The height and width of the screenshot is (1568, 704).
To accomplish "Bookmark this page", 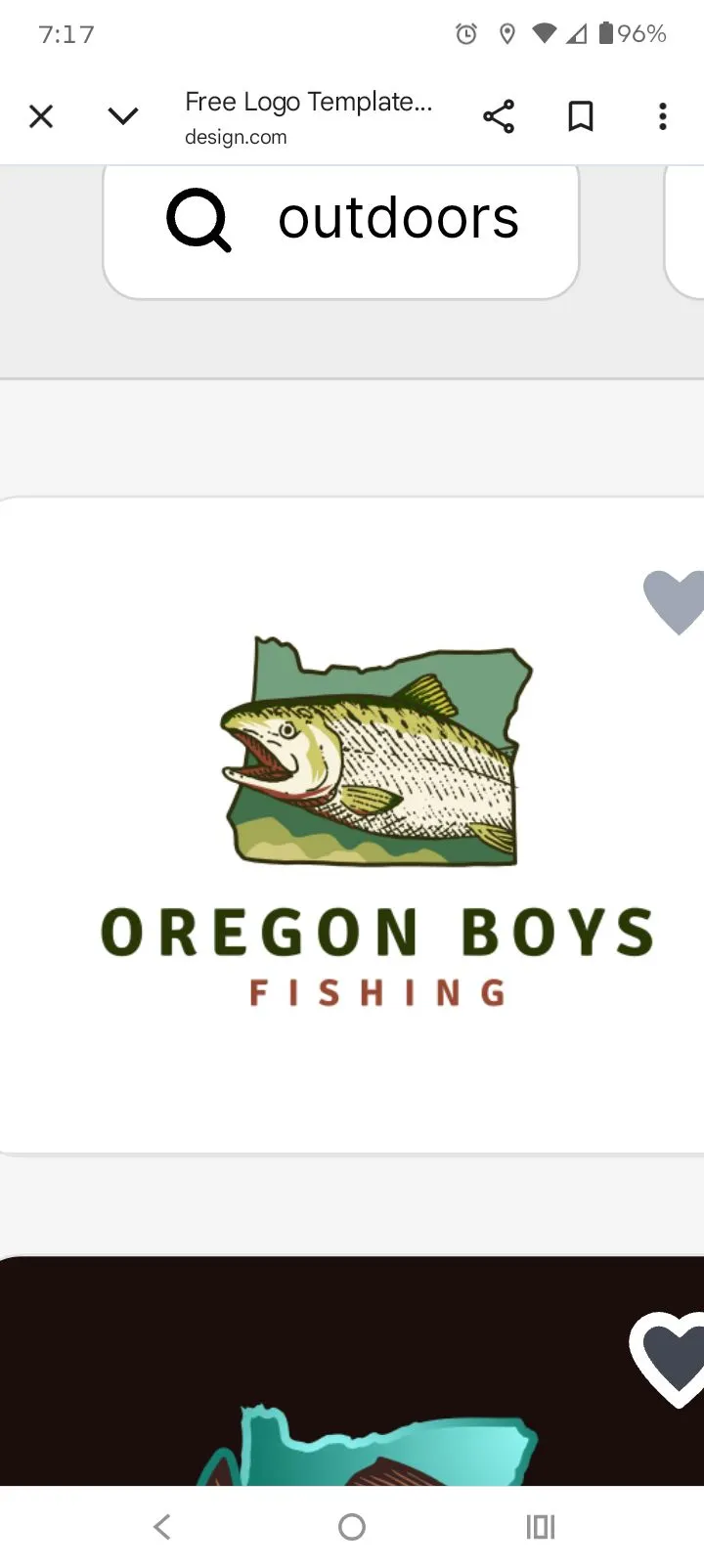I will pyautogui.click(x=581, y=117).
